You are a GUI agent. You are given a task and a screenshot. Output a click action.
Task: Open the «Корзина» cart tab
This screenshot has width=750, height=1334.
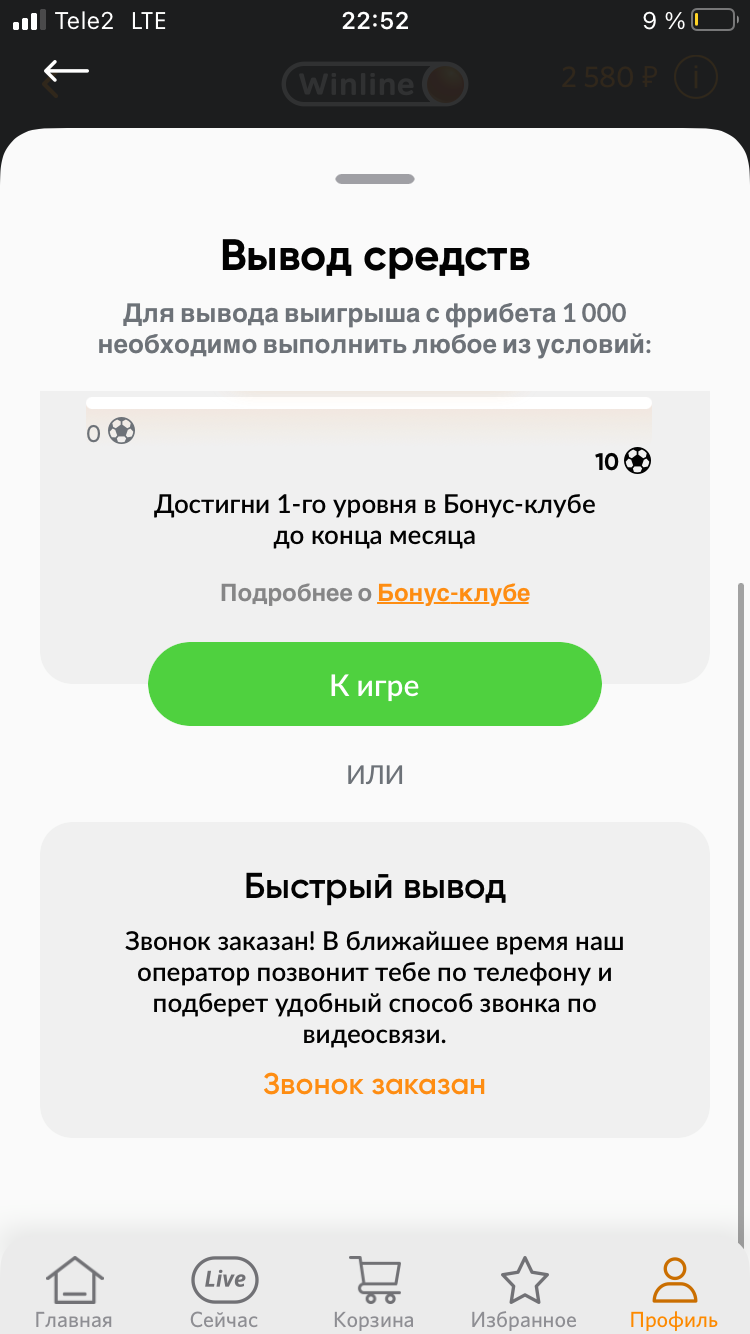374,1292
